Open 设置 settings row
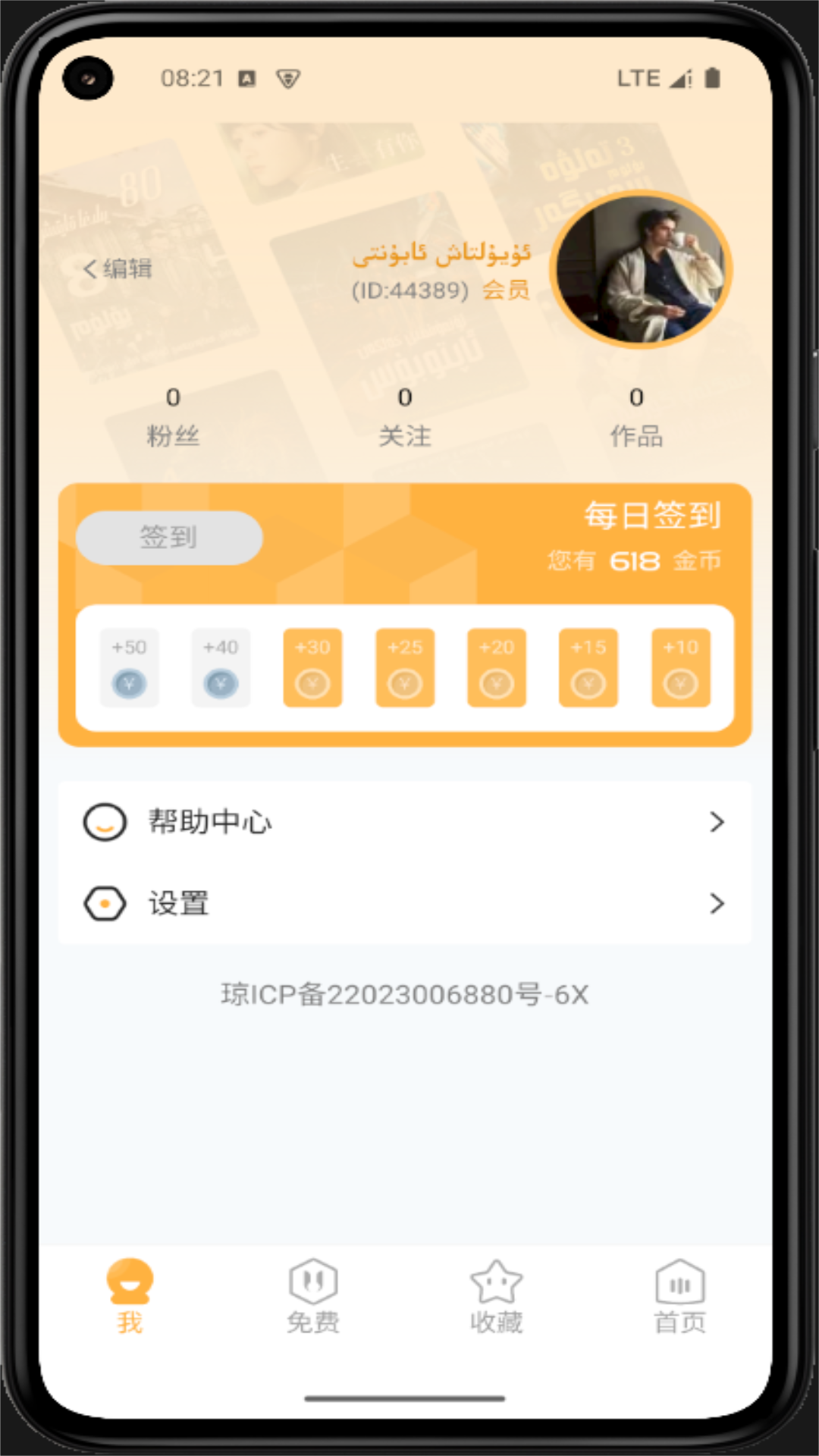The image size is (819, 1456). (x=405, y=904)
